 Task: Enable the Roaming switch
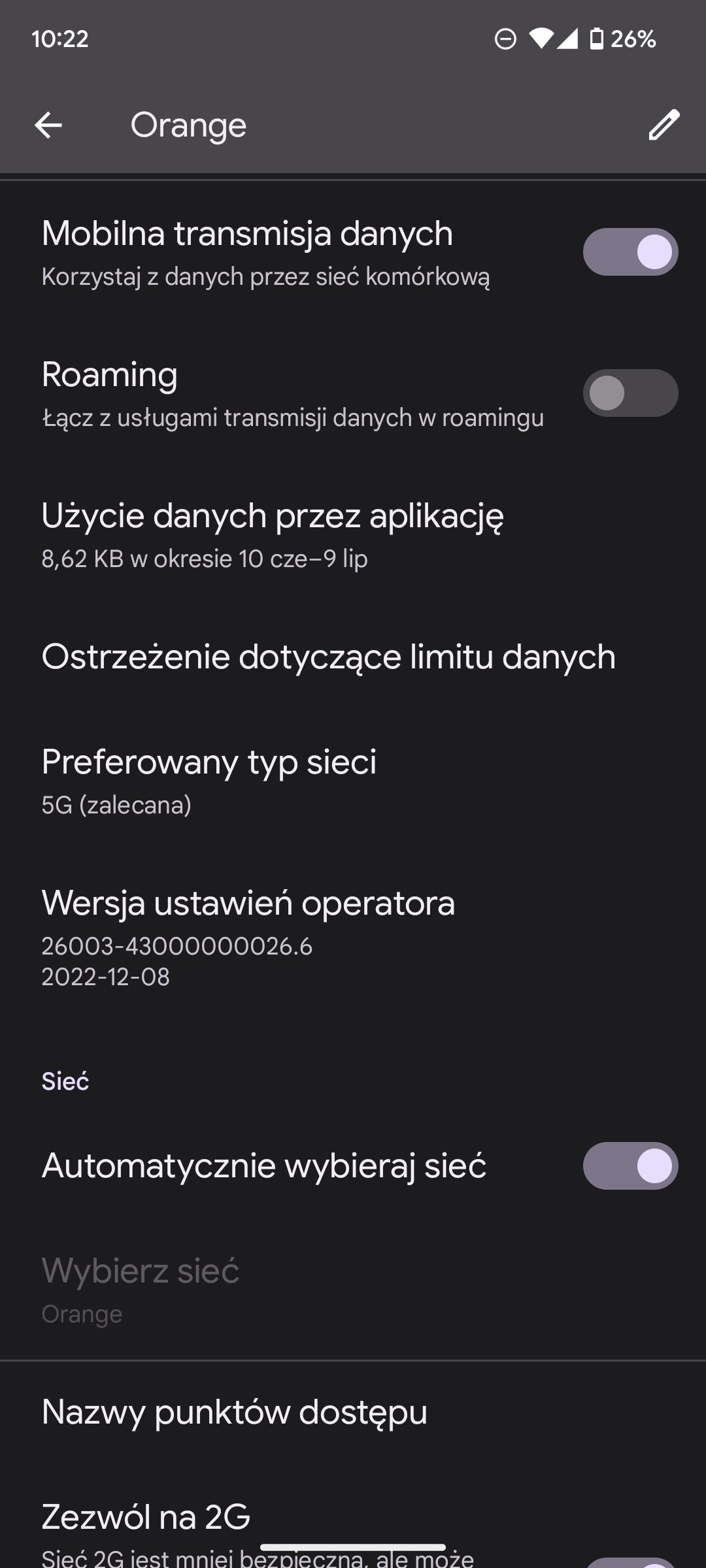(630, 393)
